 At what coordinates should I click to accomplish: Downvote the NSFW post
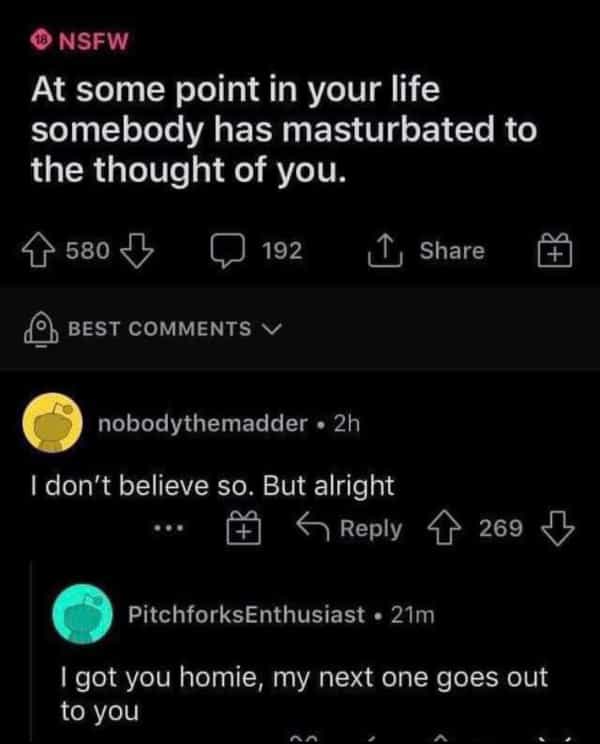138,251
